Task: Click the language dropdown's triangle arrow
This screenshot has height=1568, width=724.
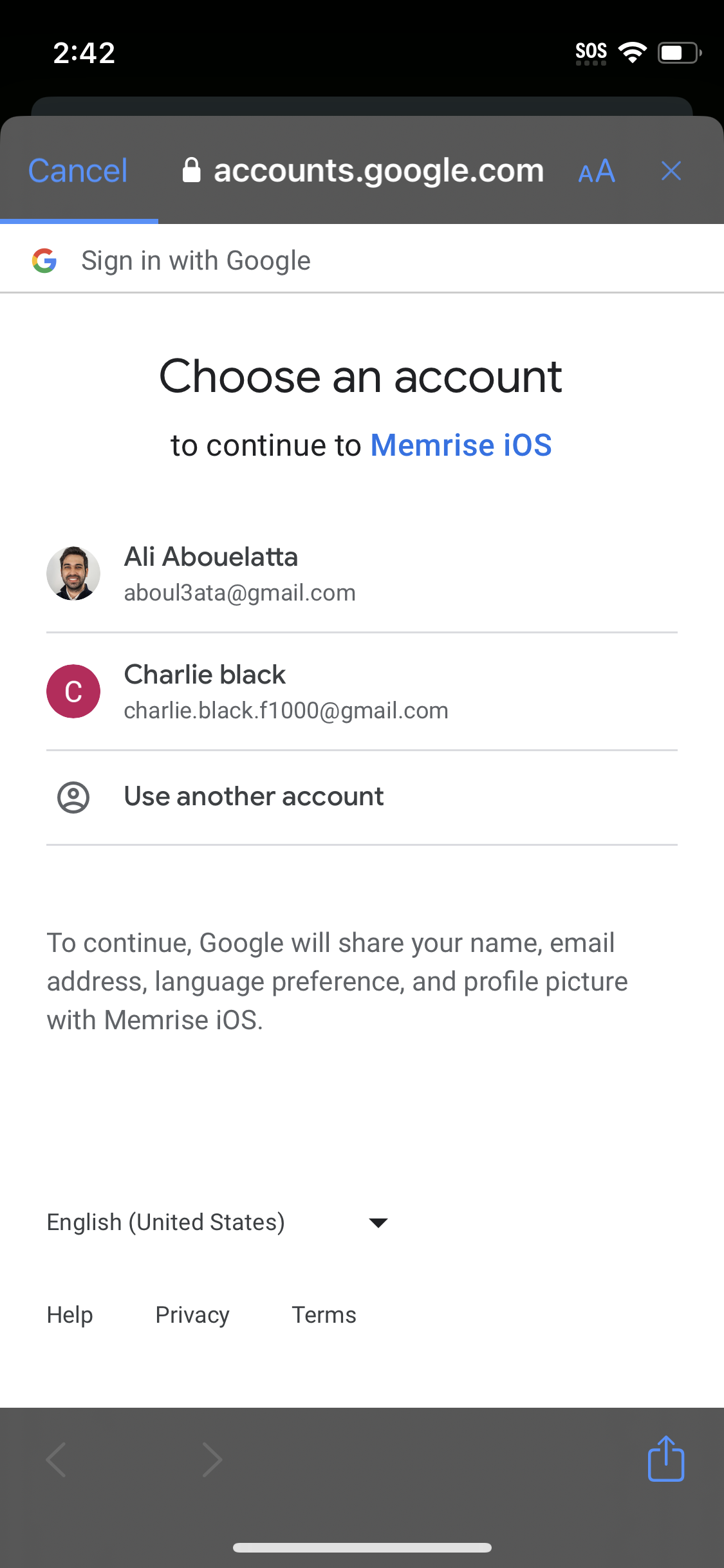Action: tap(378, 1222)
